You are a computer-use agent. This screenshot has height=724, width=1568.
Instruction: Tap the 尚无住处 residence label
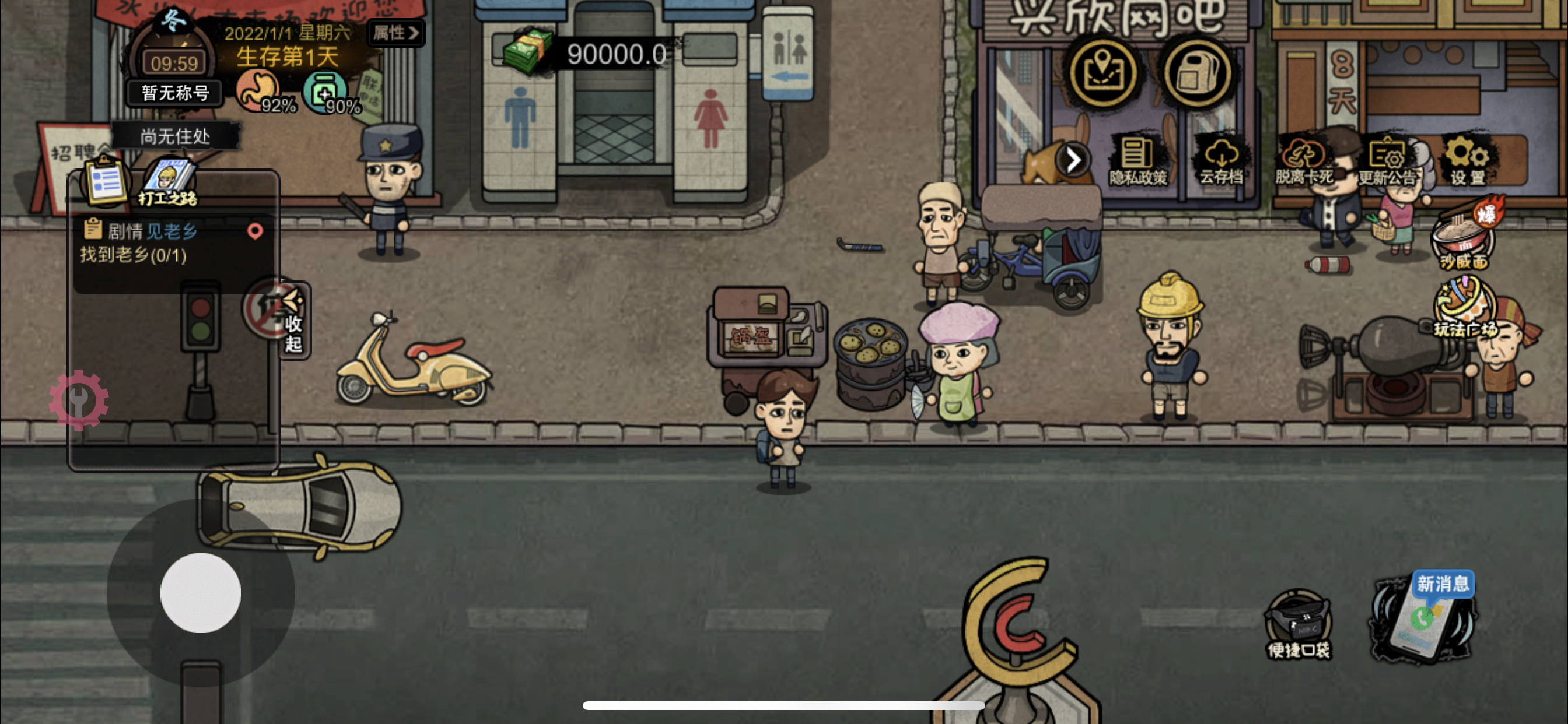click(x=174, y=136)
